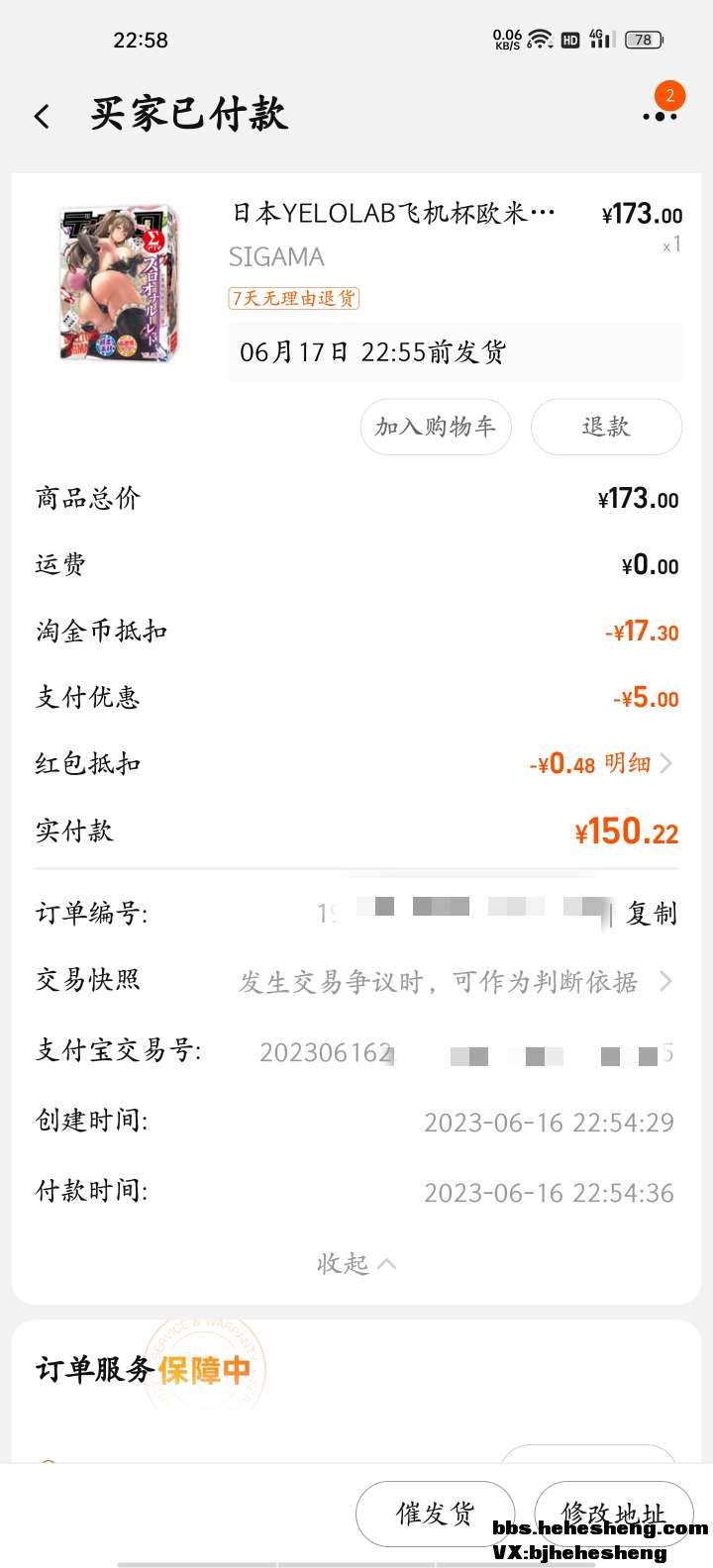View 红包抵扣 明细 details
Screen dimensions: 713x1568
pos(638,763)
